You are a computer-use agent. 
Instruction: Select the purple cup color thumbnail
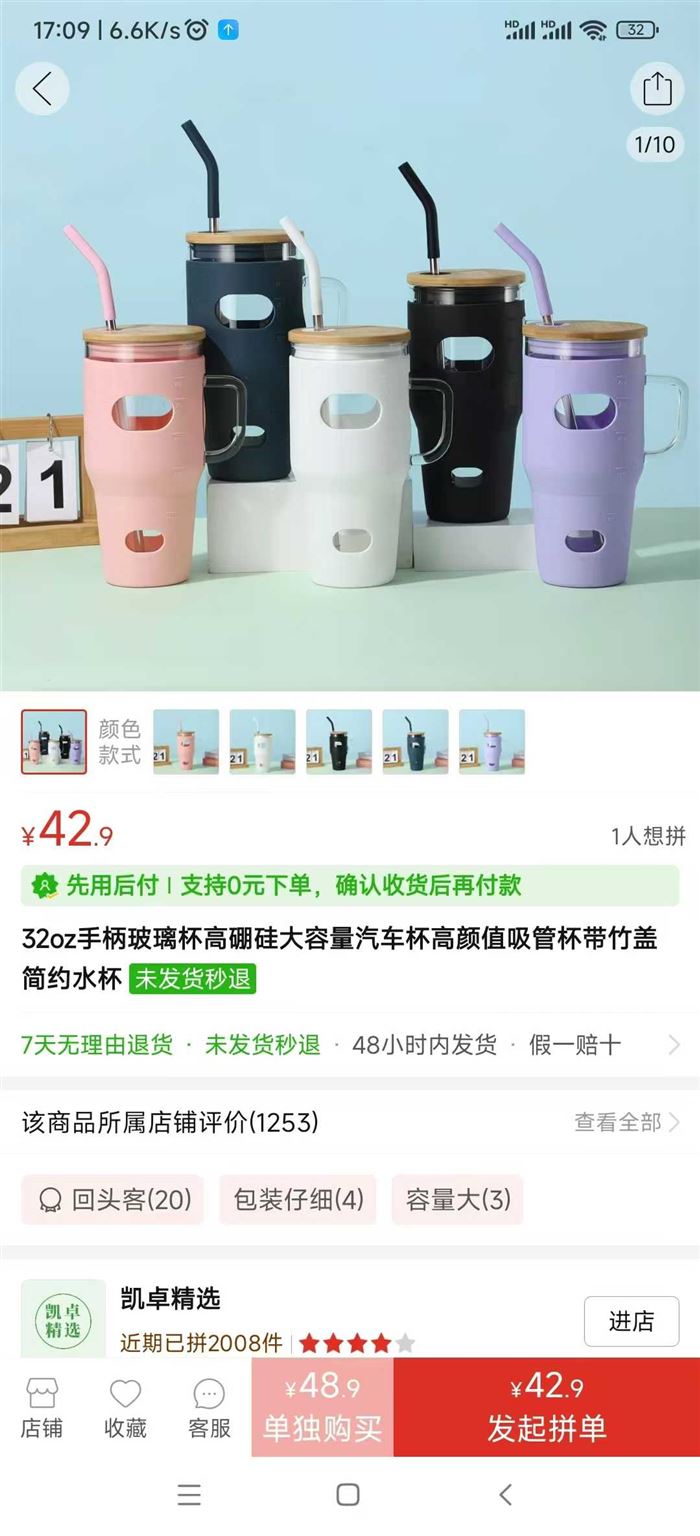(492, 742)
